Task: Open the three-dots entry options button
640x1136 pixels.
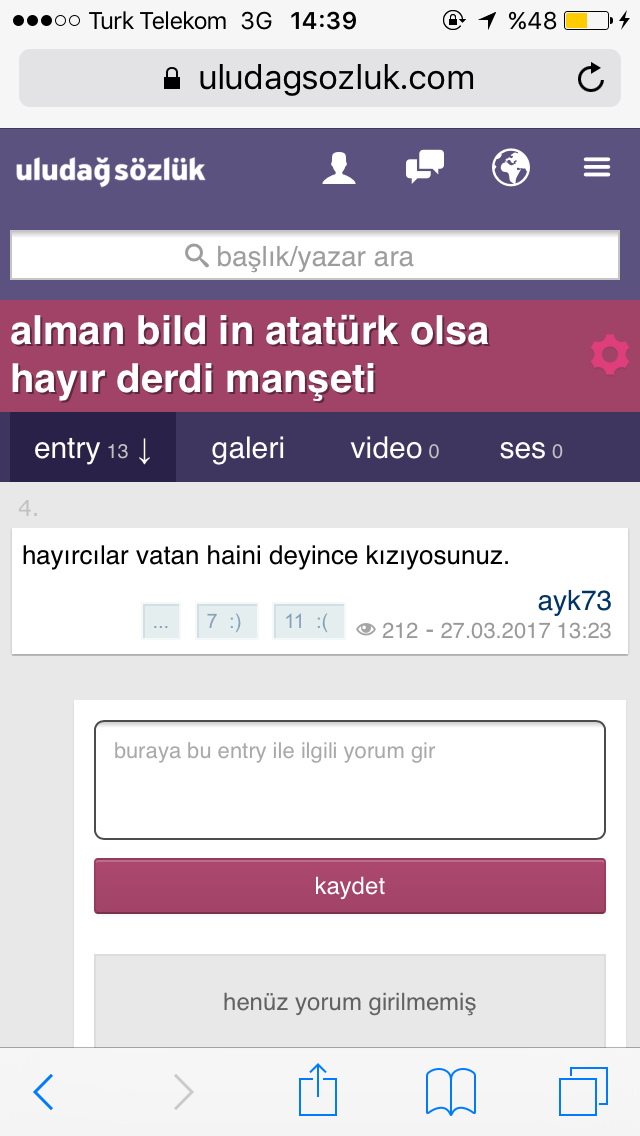Action: [x=161, y=622]
